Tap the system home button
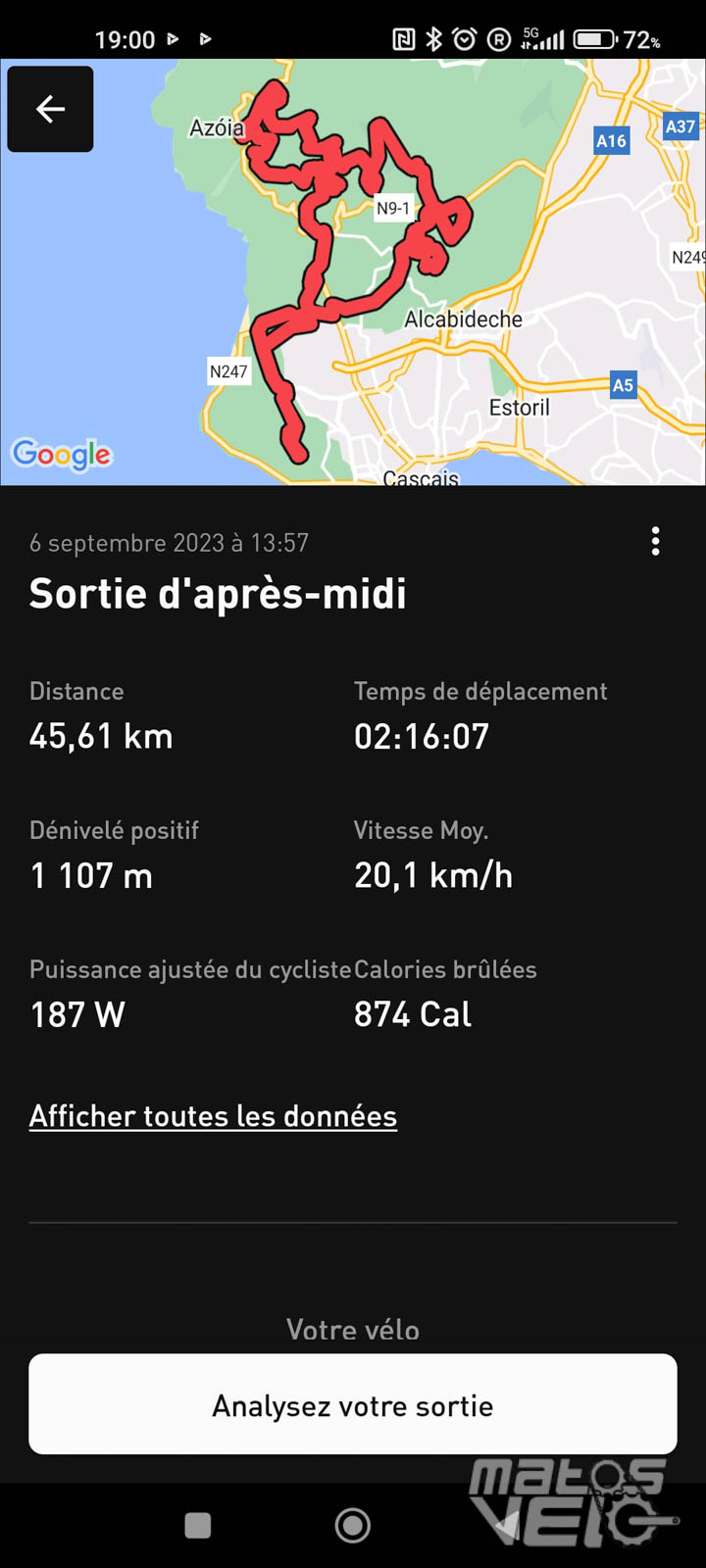The image size is (706, 1568). [353, 1525]
